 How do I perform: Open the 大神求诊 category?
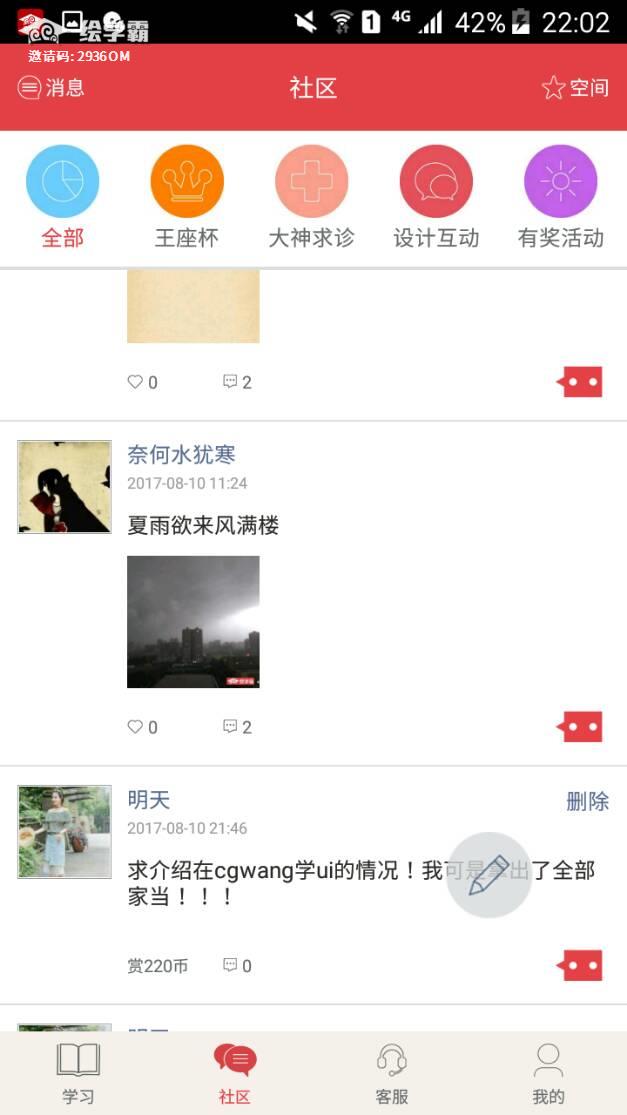312,197
